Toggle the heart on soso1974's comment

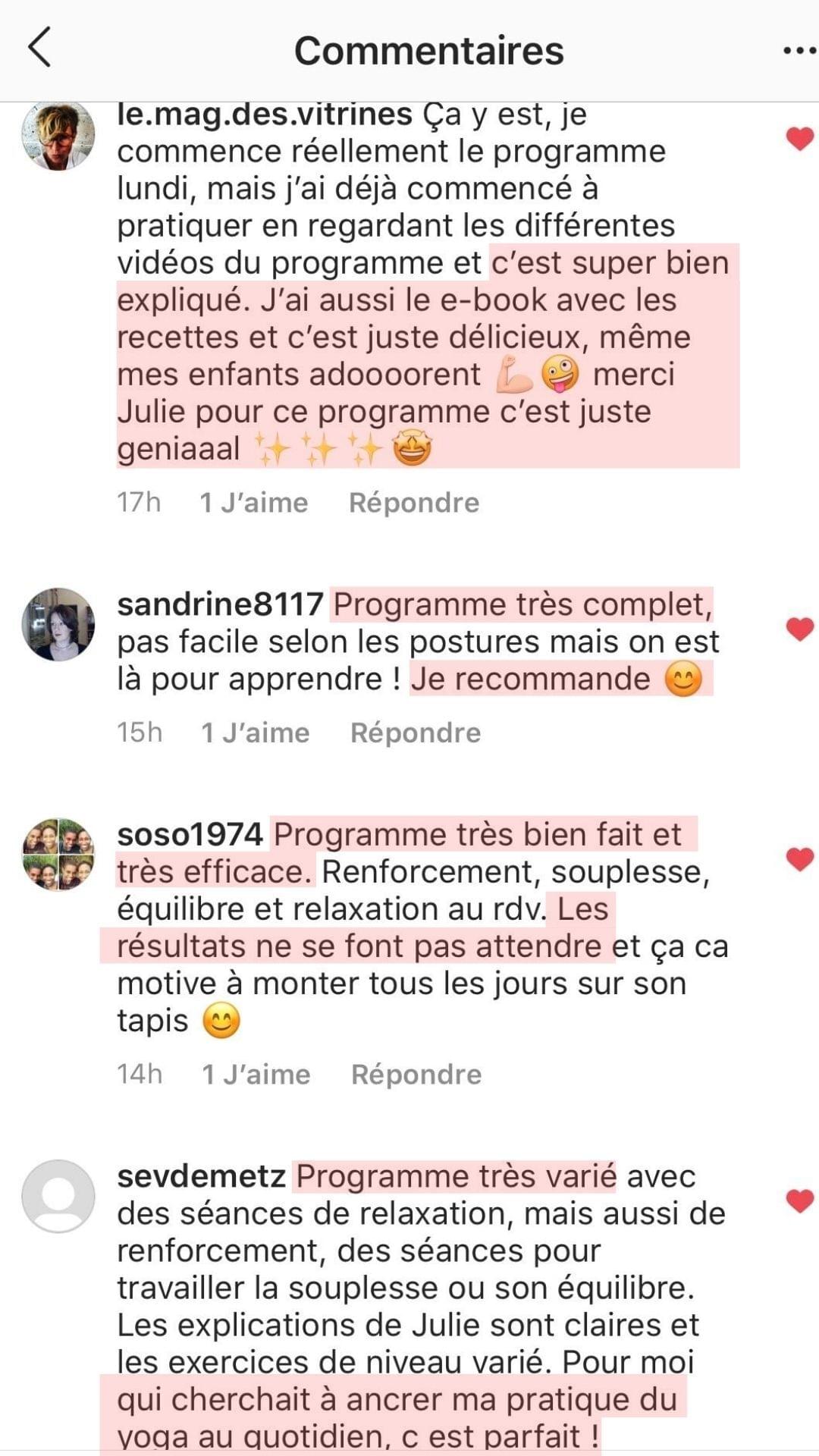coord(799,858)
